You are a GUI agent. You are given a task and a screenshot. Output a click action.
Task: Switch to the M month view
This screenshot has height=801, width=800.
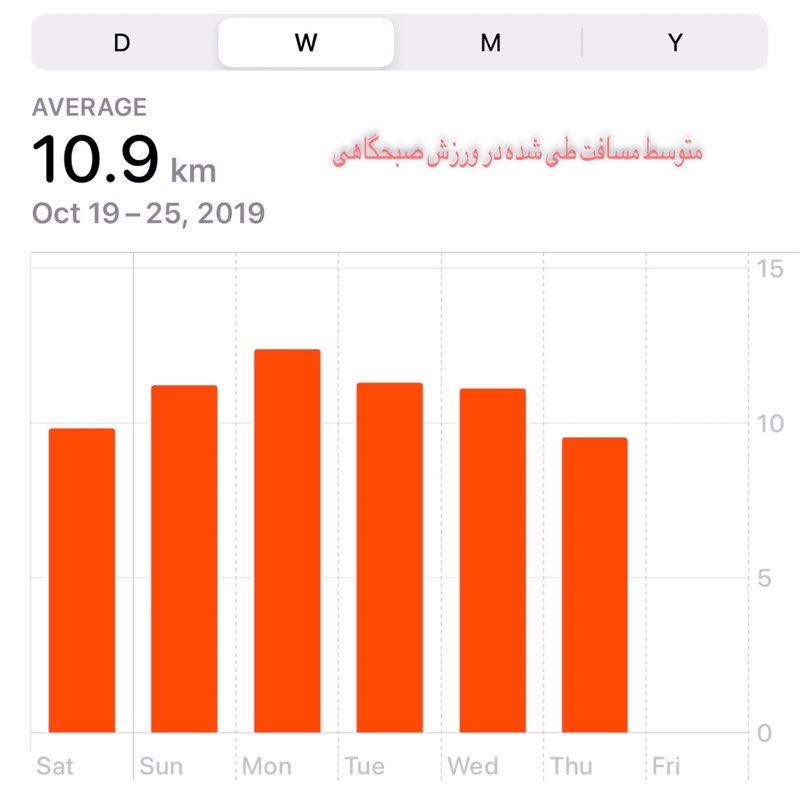pos(490,43)
